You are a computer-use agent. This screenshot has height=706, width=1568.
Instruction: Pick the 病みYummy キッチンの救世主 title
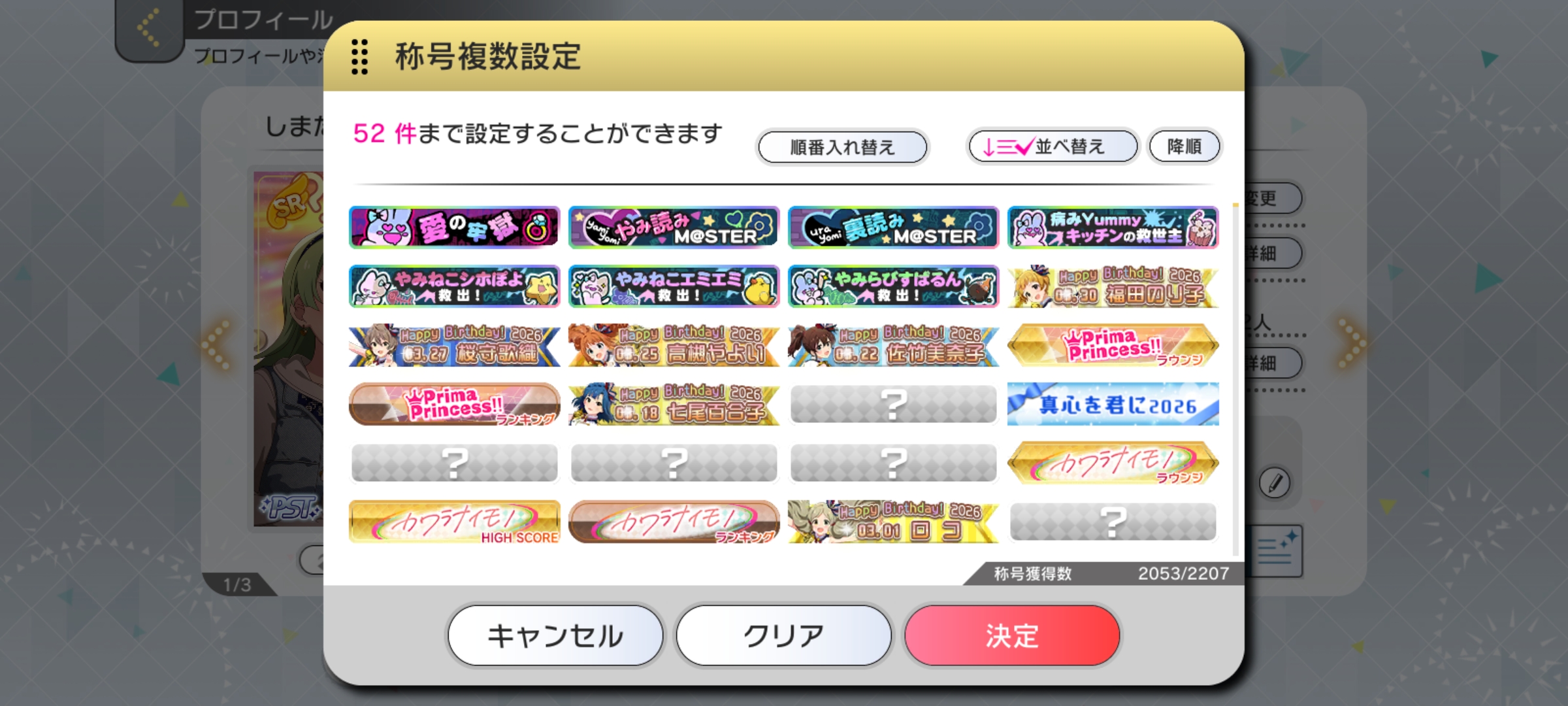[1113, 227]
